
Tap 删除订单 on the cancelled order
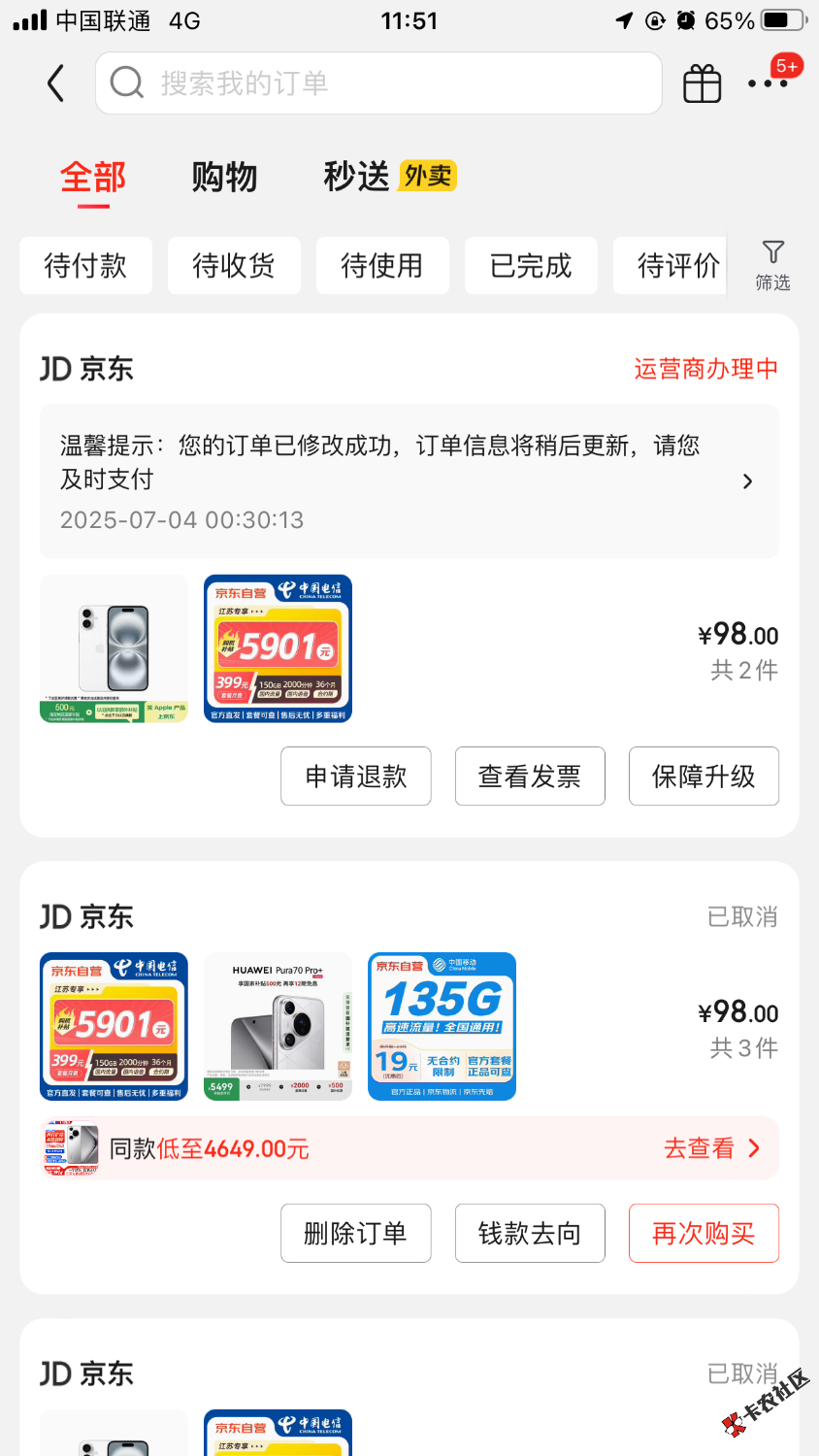356,1234
